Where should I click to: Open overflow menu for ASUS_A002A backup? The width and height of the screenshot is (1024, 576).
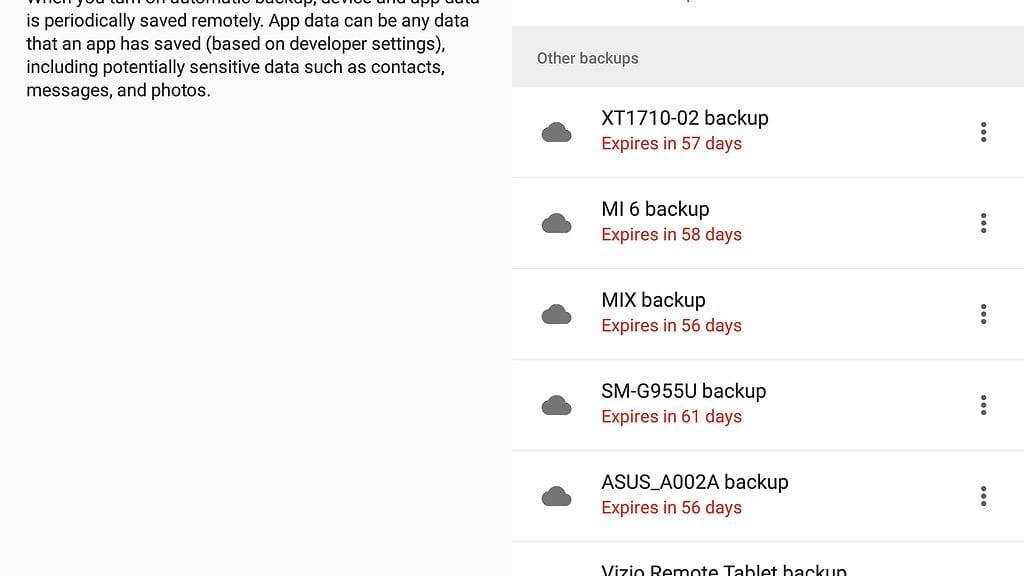point(983,496)
